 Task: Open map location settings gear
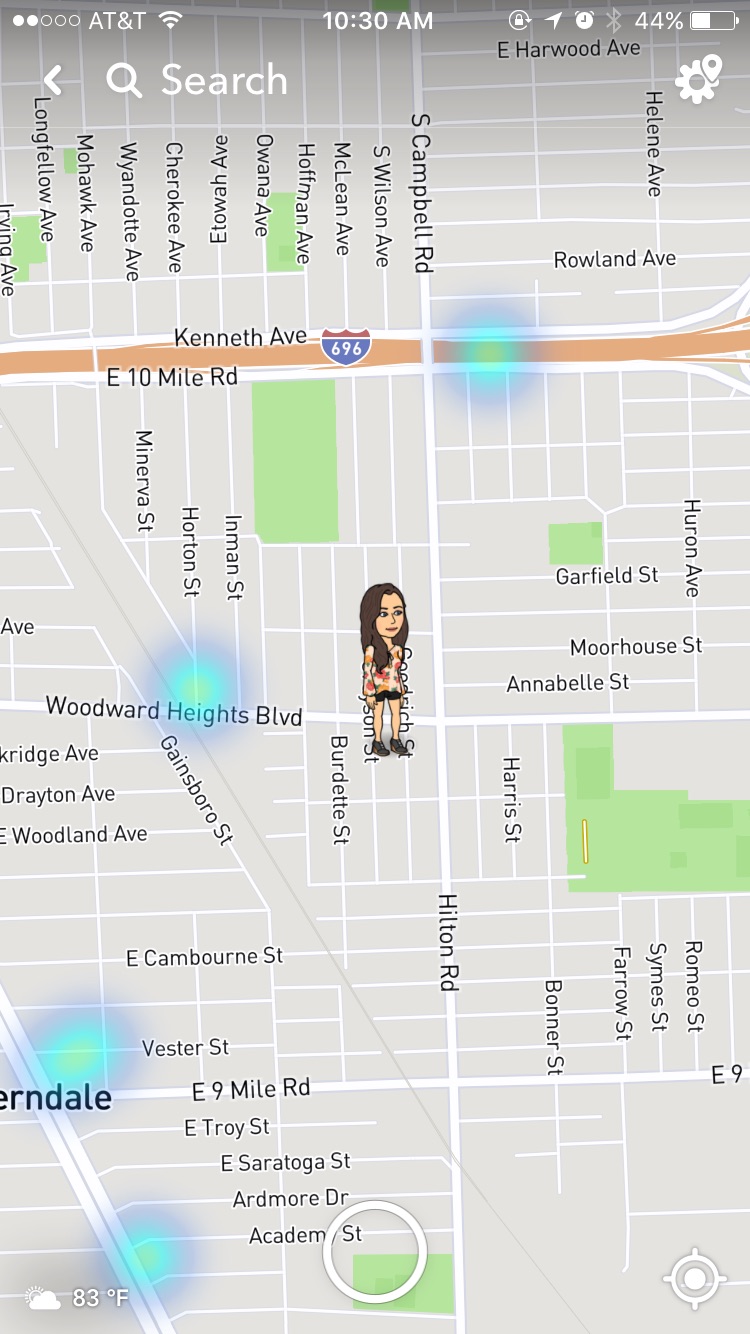(698, 80)
